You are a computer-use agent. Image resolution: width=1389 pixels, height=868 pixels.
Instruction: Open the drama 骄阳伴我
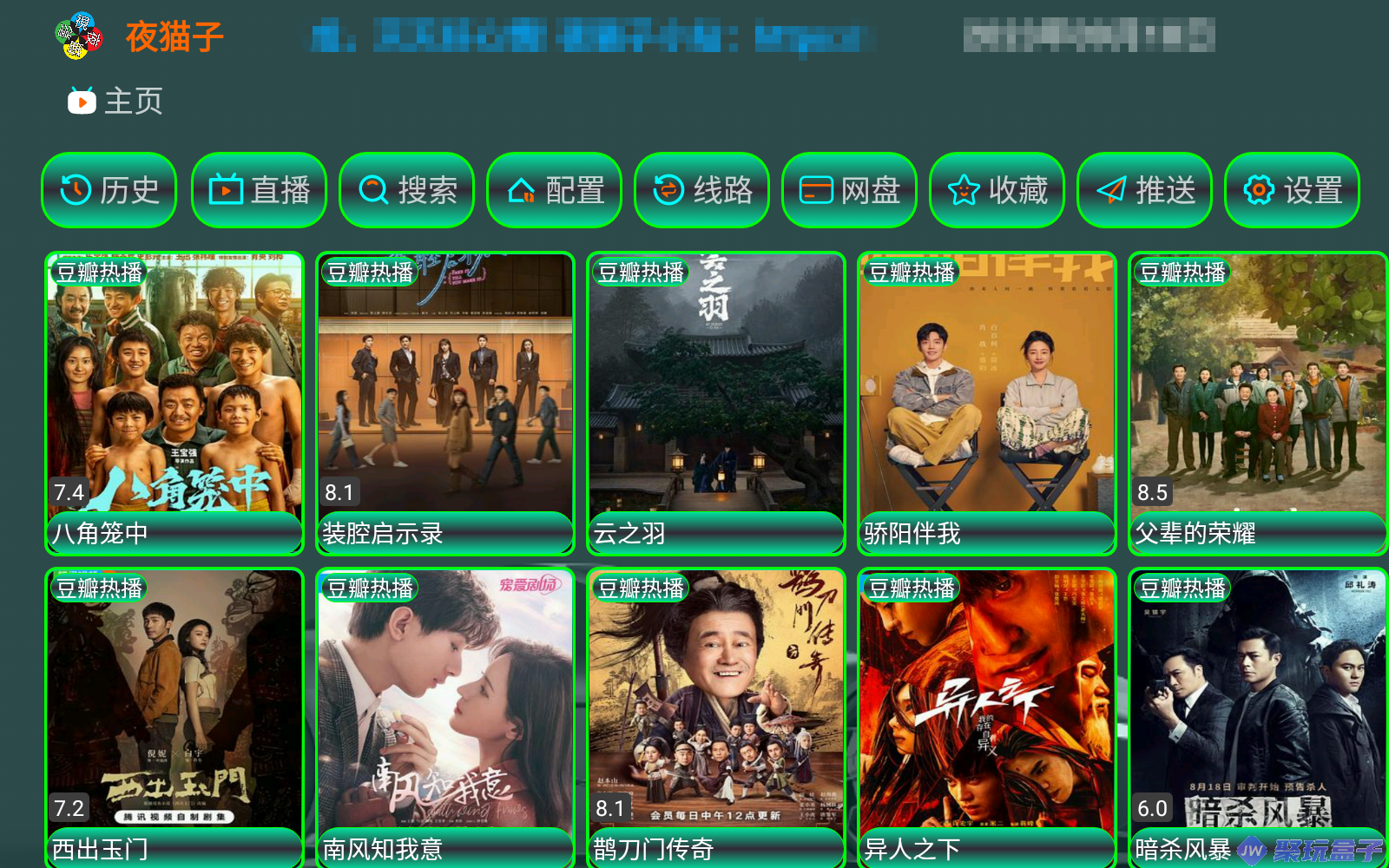987,404
